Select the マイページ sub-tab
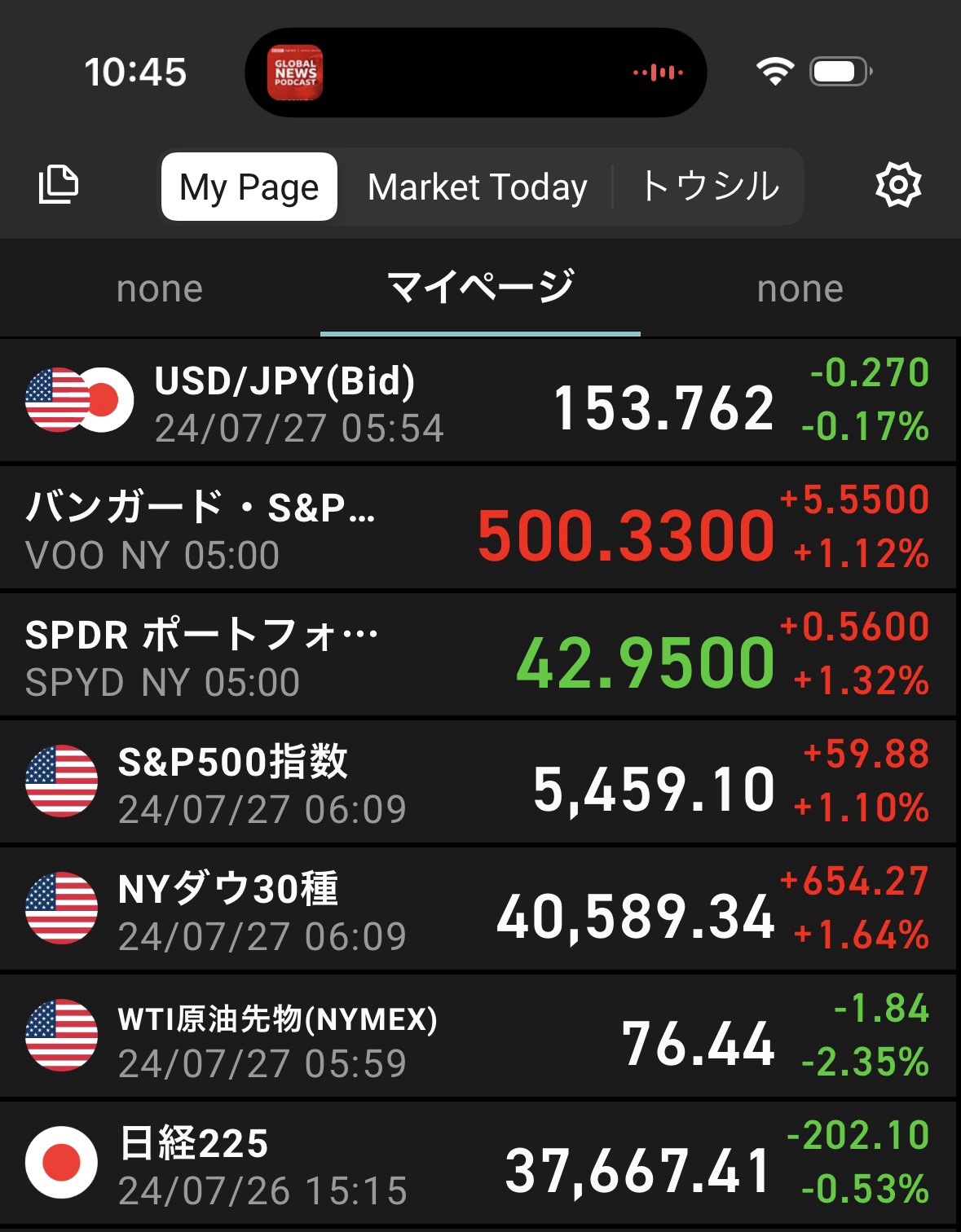This screenshot has width=961, height=1232. (480, 288)
